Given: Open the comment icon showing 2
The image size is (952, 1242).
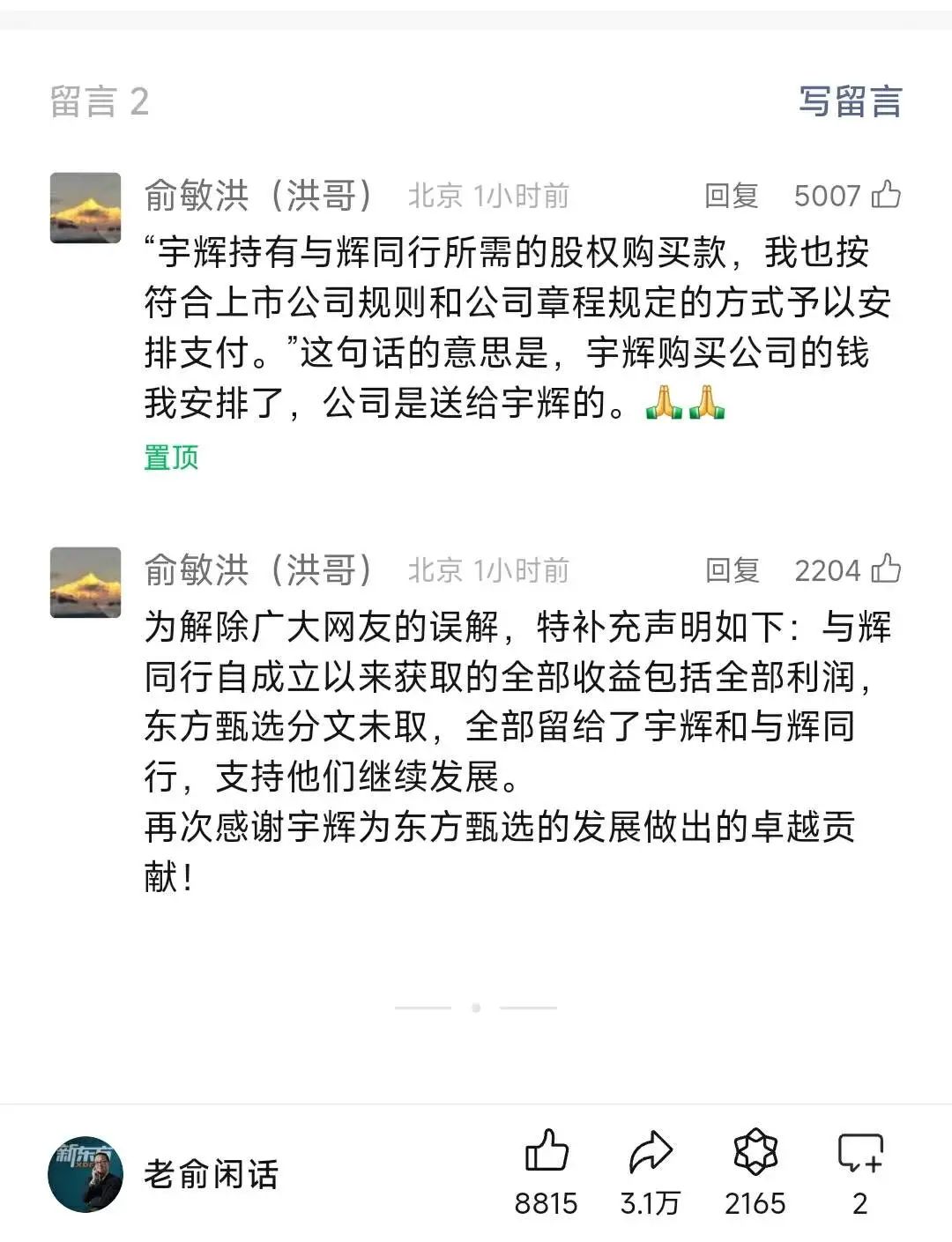Looking at the screenshot, I should tap(859, 1153).
